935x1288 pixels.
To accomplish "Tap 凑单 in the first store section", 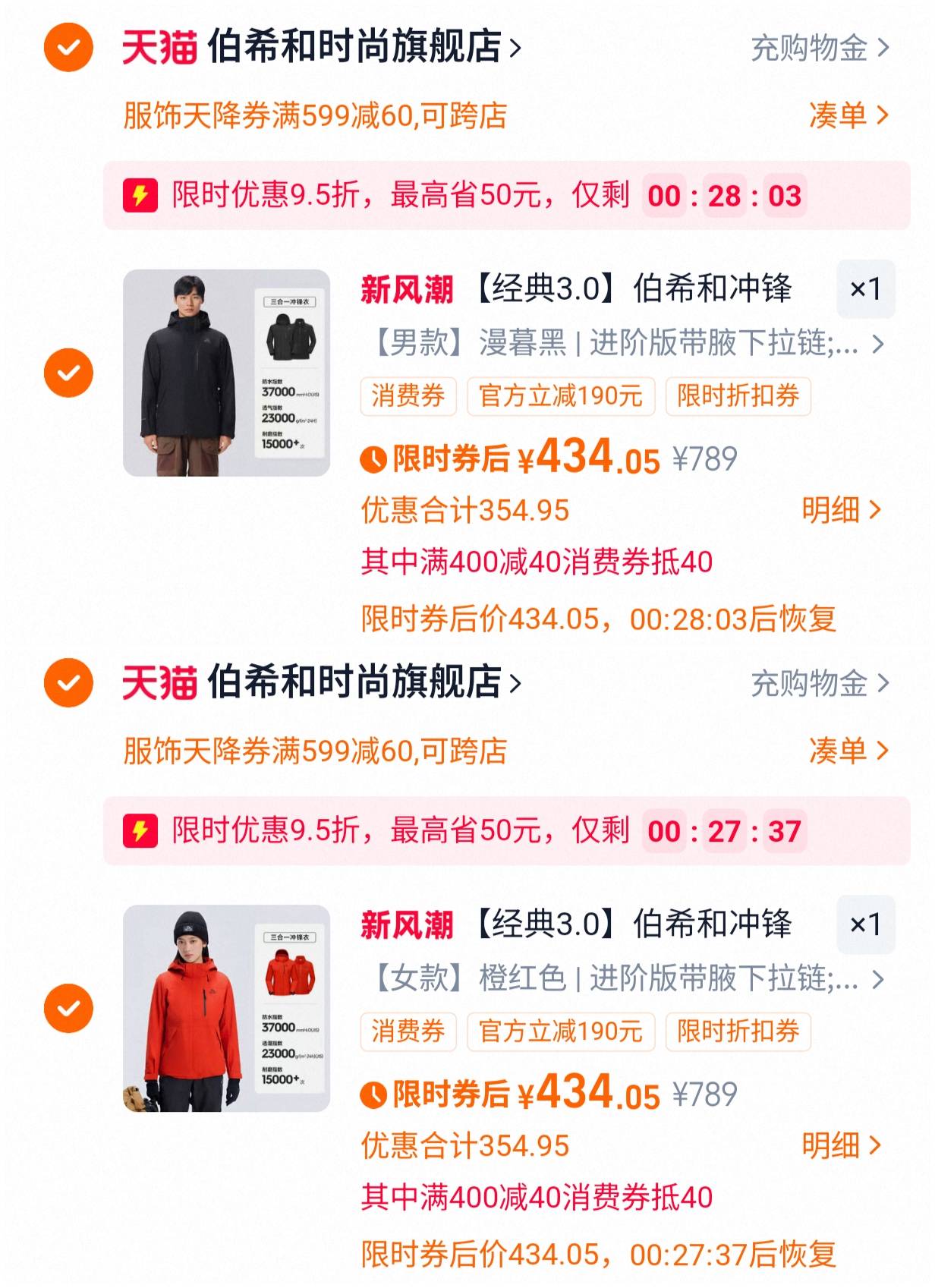I will (847, 115).
